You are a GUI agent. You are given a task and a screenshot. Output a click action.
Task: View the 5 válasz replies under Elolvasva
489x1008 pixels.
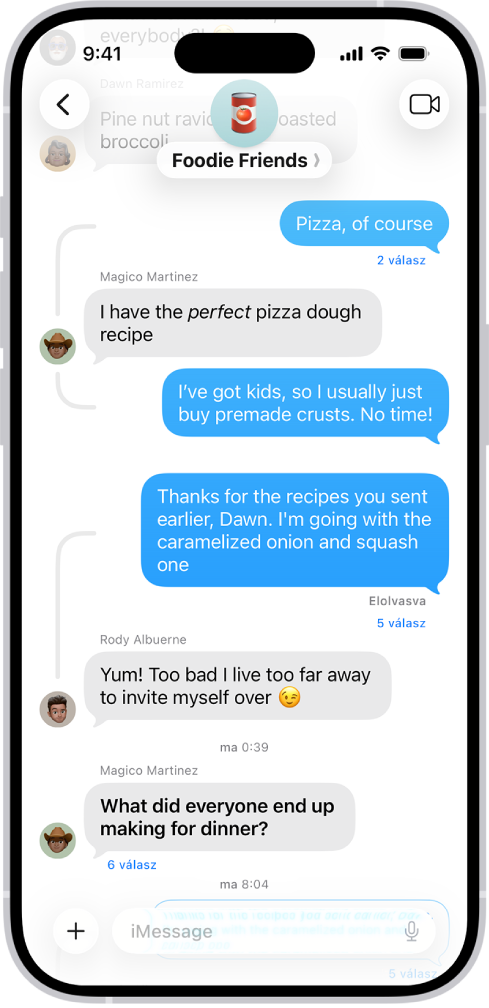click(401, 623)
